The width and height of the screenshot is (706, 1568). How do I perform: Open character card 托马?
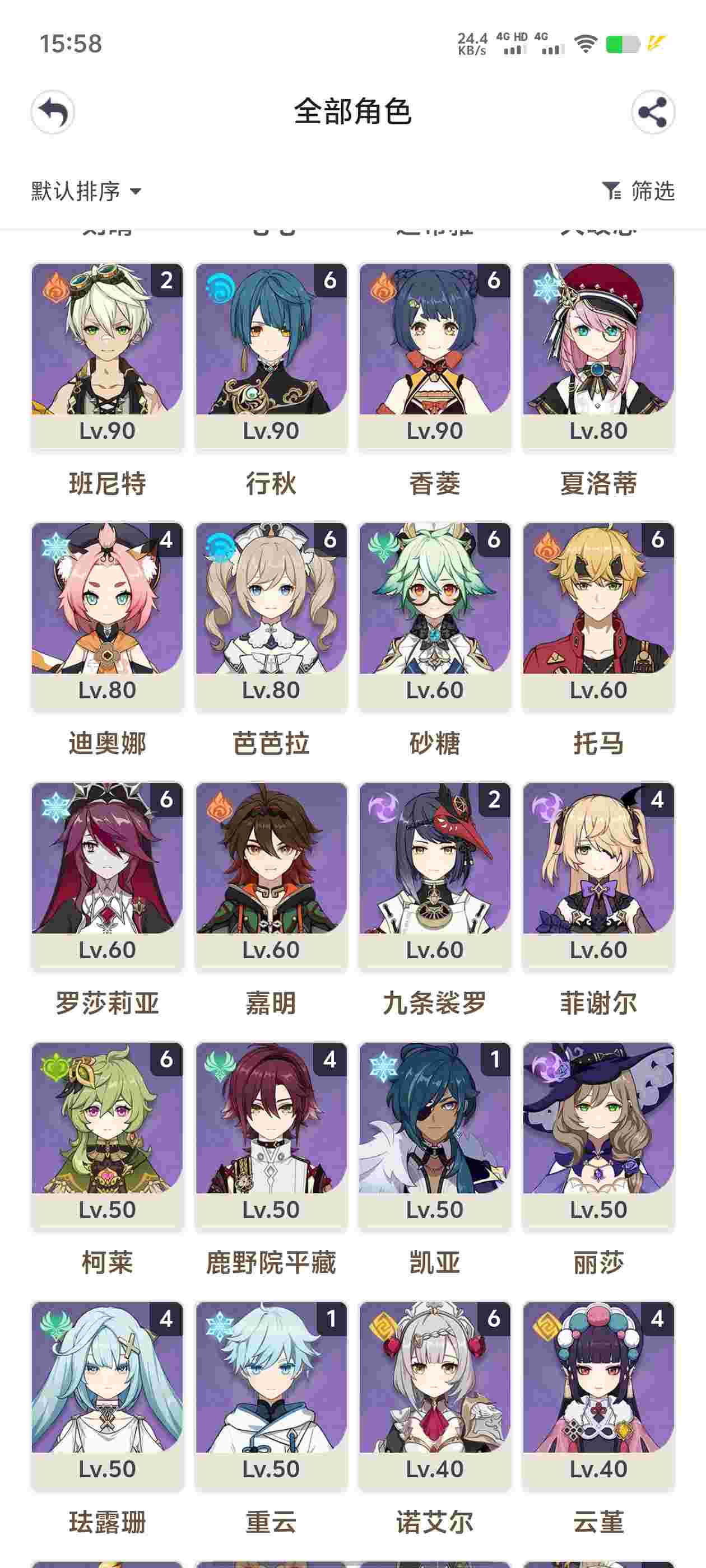598,615
